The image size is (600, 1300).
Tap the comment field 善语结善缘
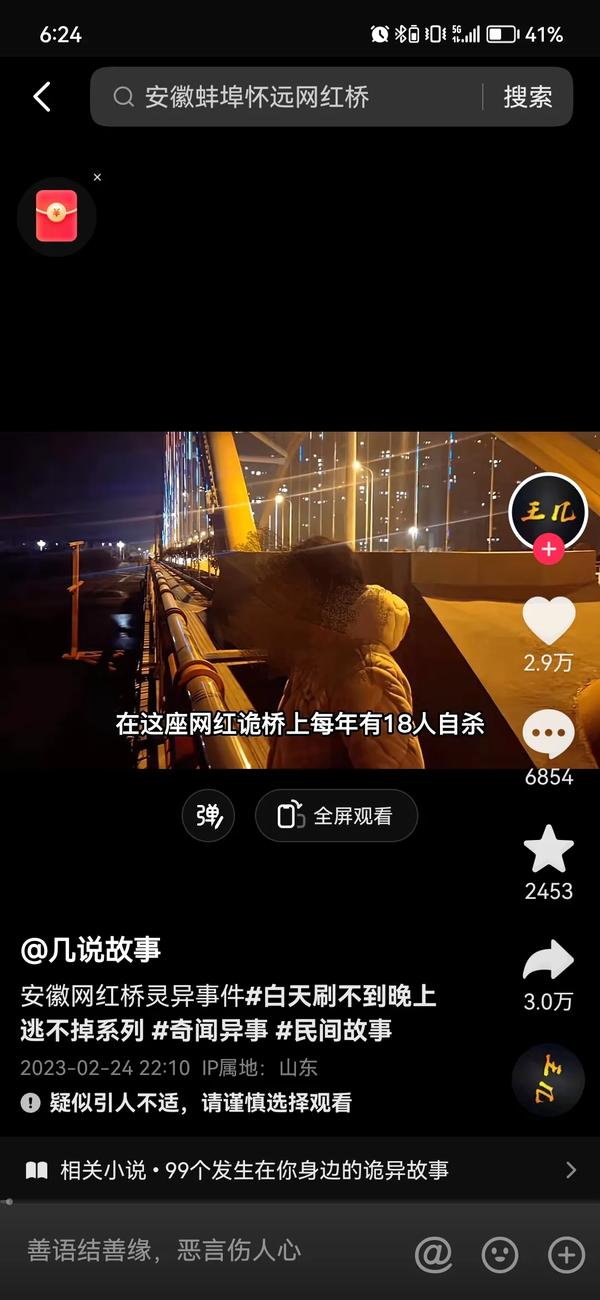[165, 1251]
